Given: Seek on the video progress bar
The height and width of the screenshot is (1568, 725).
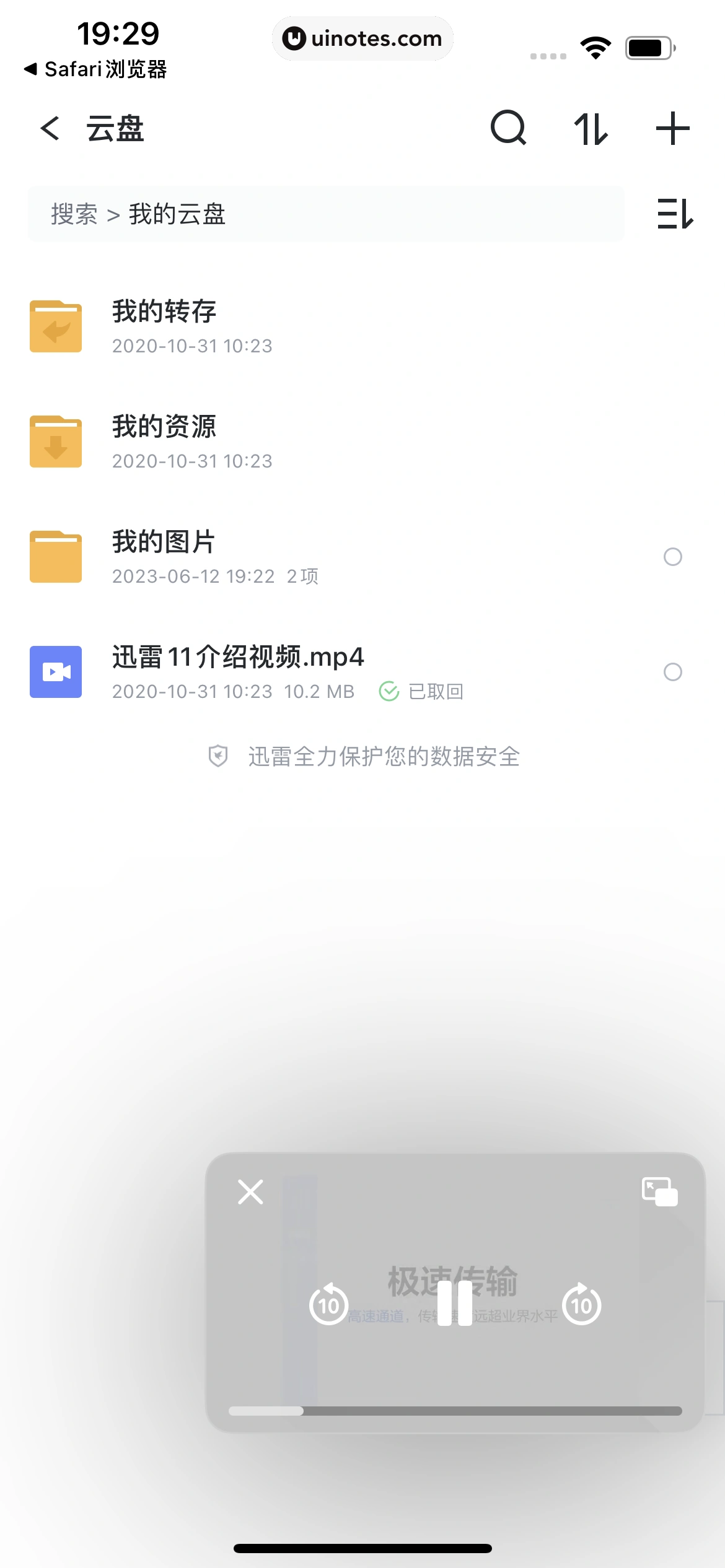Looking at the screenshot, I should 455,1411.
